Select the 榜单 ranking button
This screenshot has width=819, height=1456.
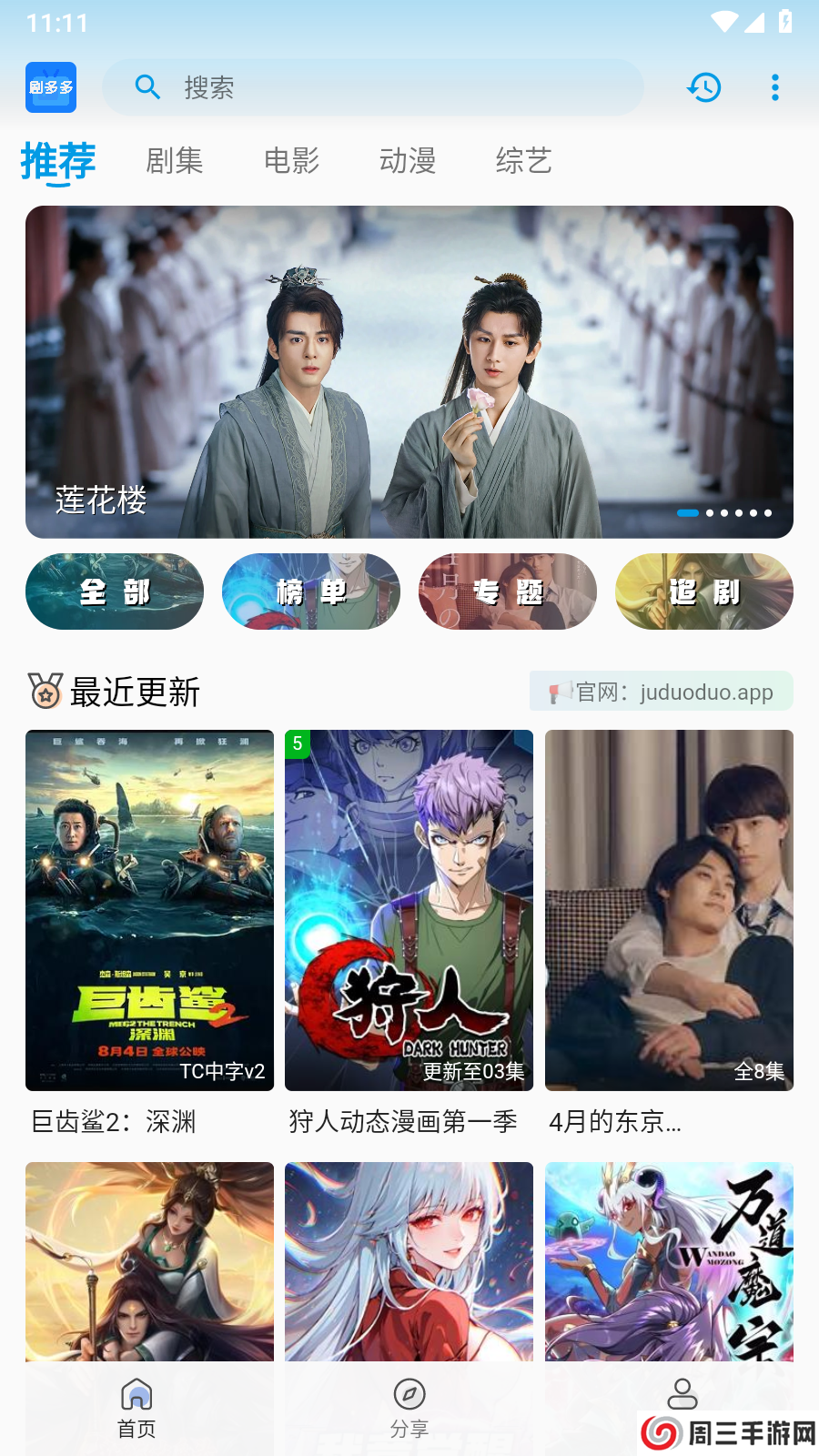[310, 591]
